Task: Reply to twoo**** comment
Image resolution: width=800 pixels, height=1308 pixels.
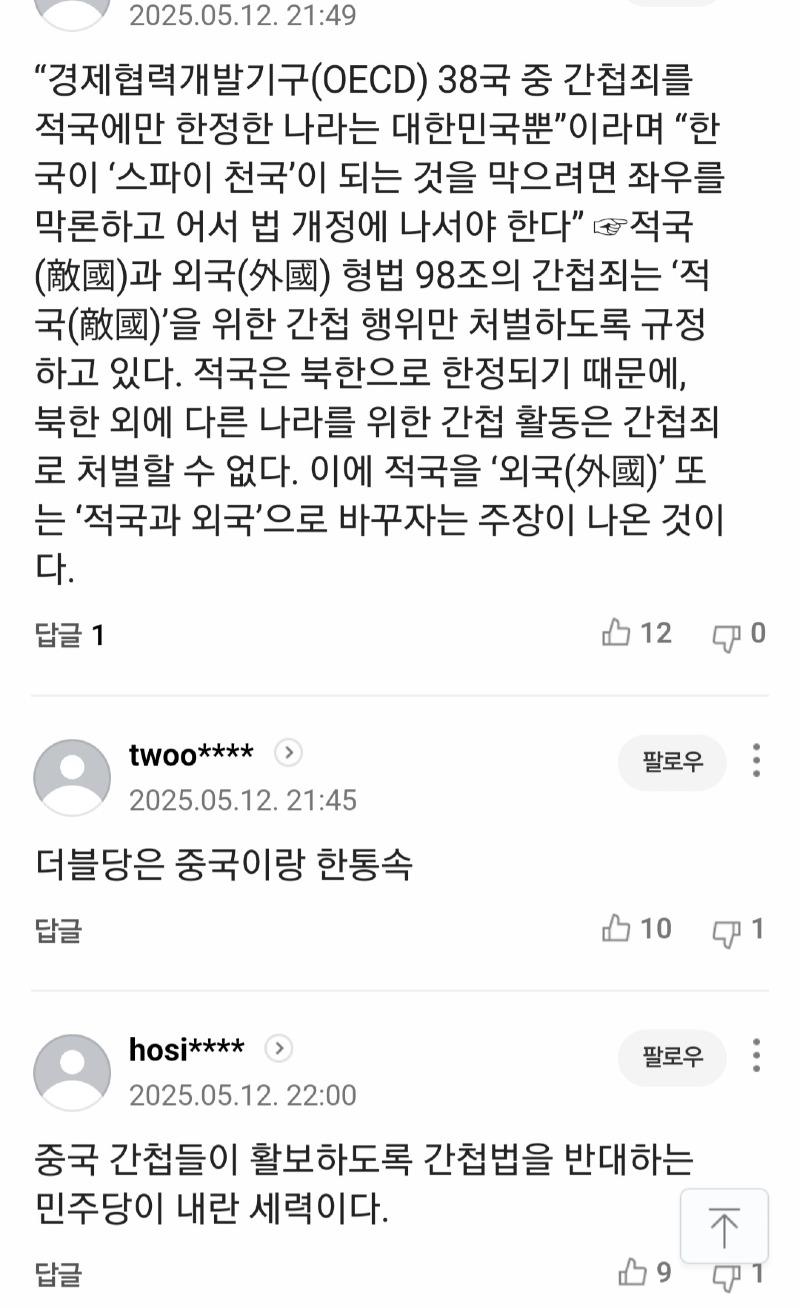Action: click(58, 931)
